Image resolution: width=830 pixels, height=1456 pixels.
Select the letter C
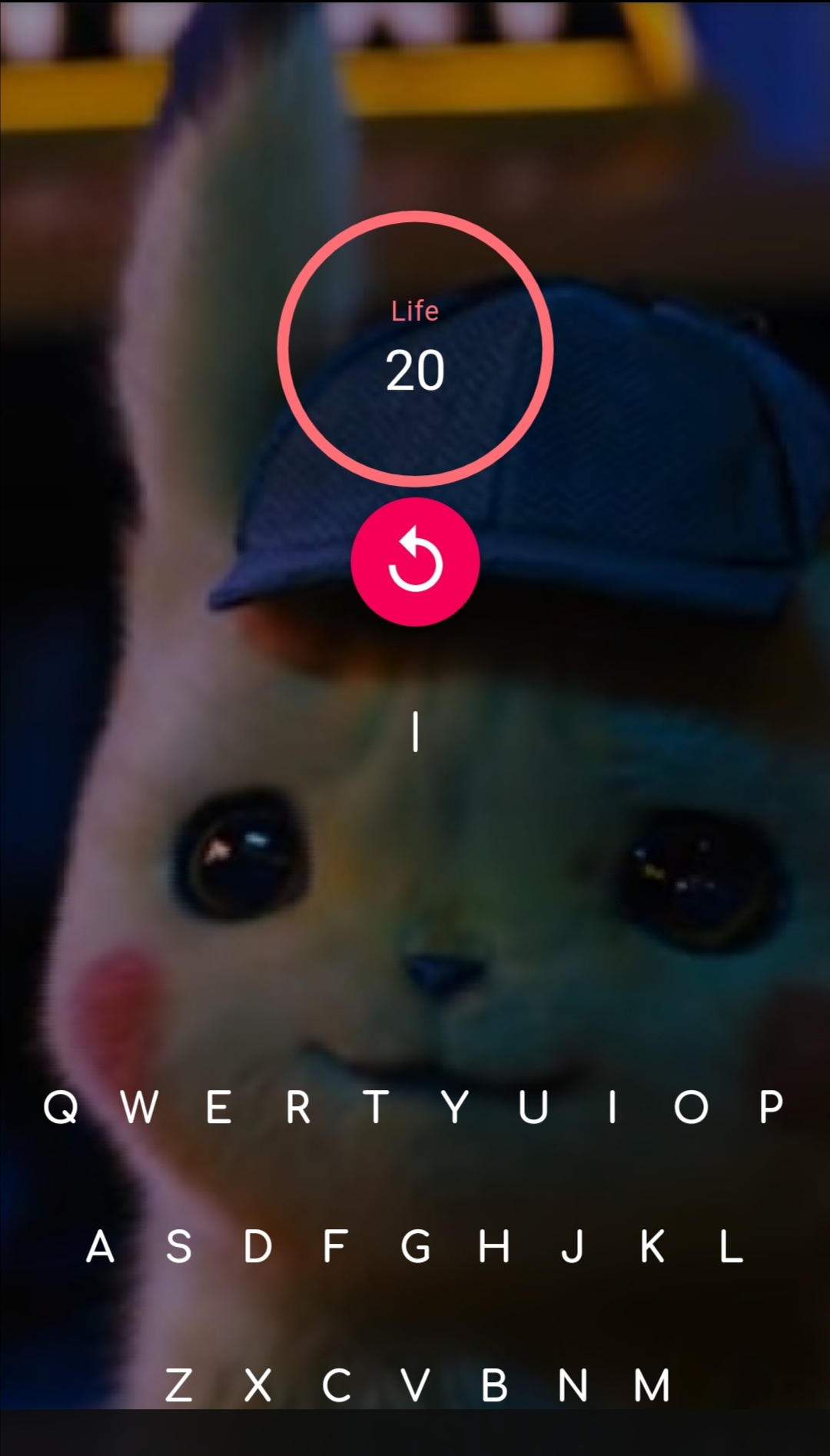(337, 1385)
